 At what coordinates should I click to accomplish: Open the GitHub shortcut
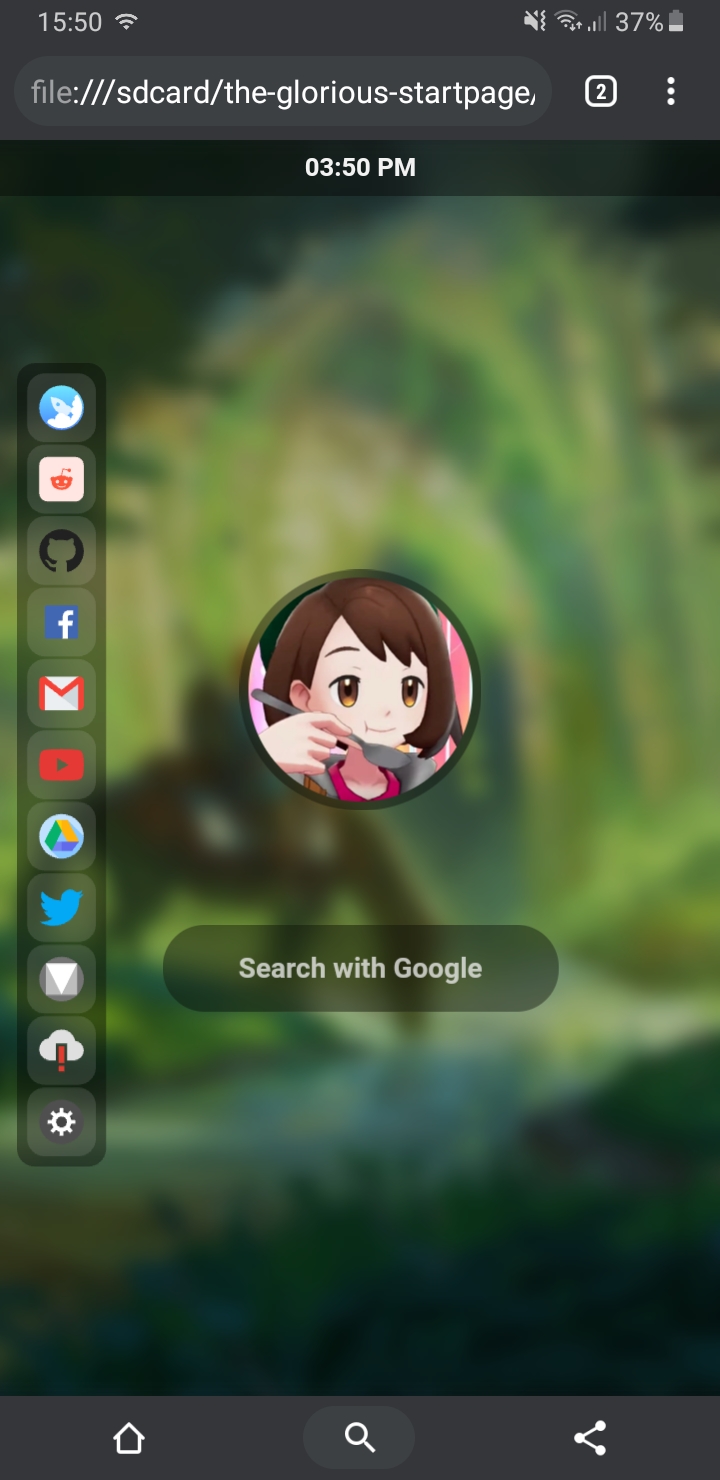(61, 551)
